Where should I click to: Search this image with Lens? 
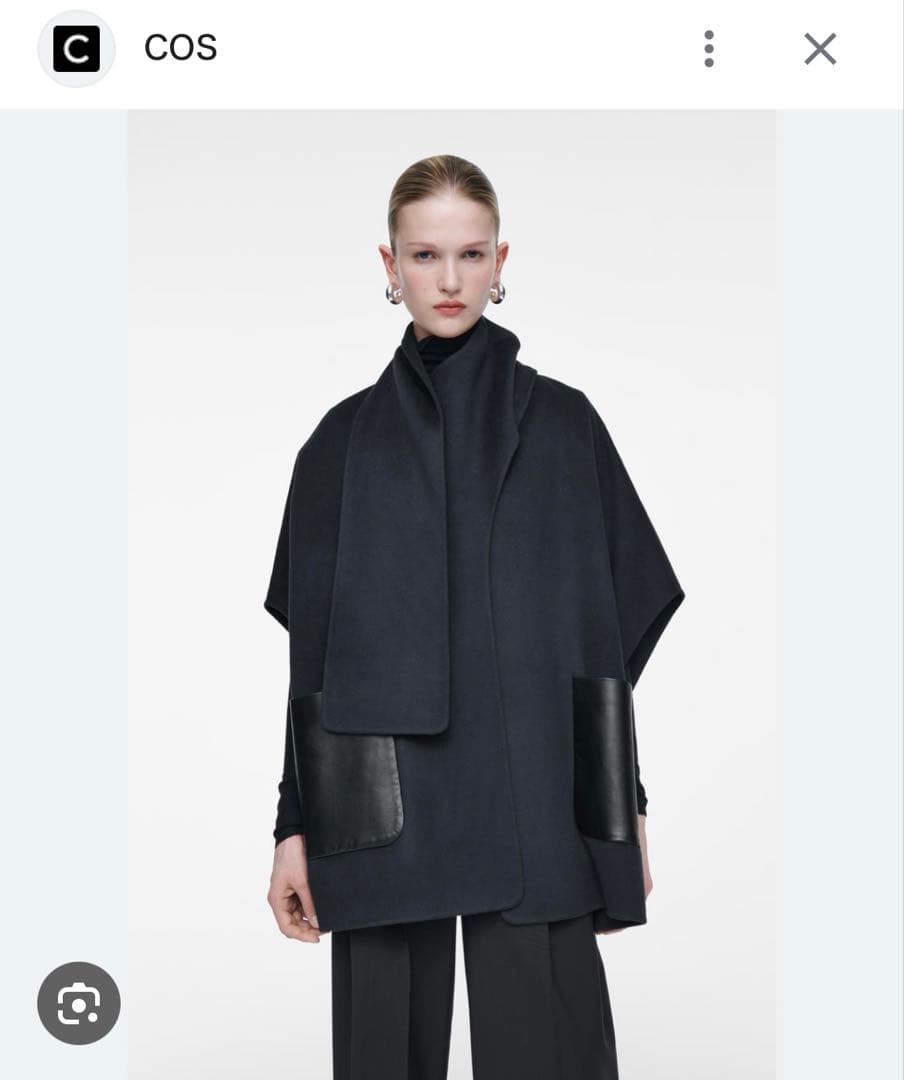[79, 1003]
